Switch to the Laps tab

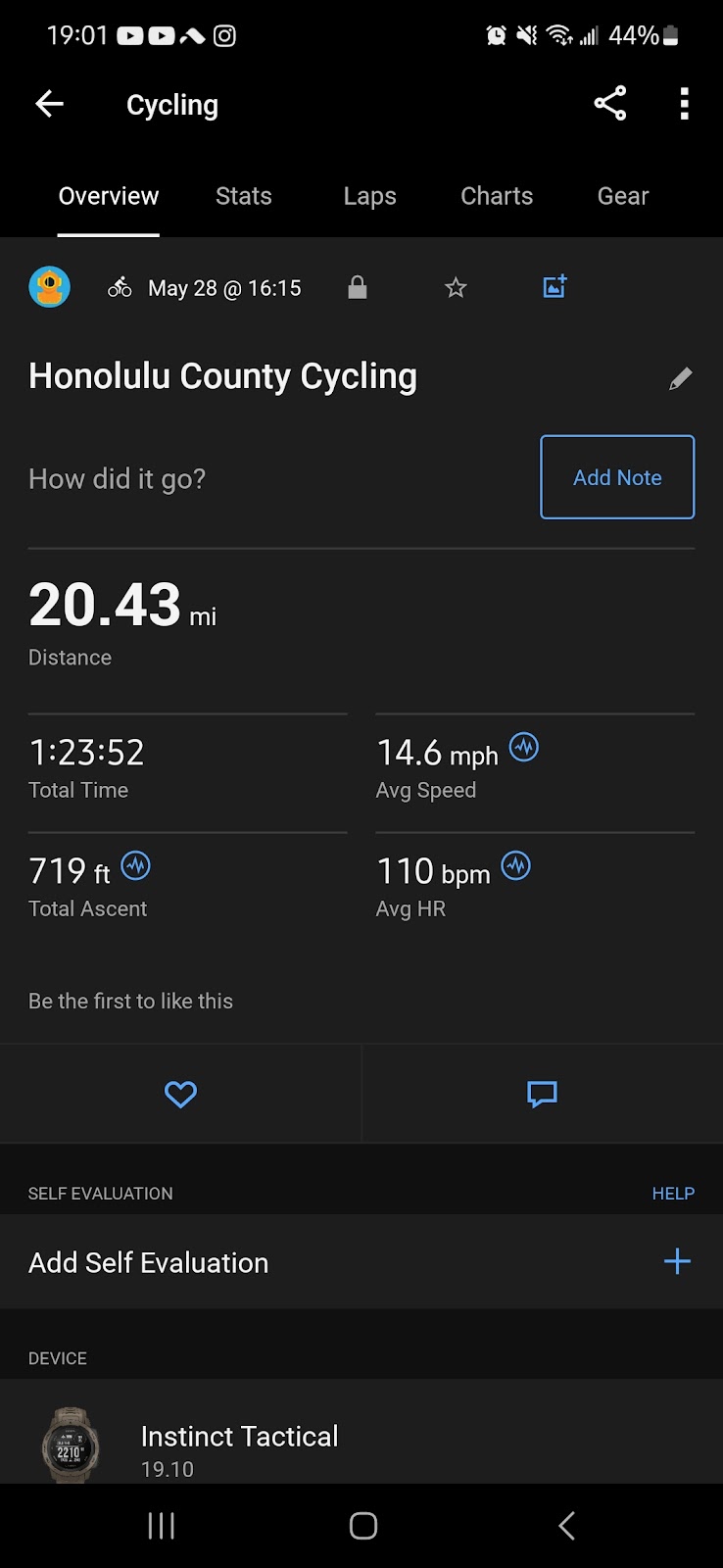tap(369, 196)
